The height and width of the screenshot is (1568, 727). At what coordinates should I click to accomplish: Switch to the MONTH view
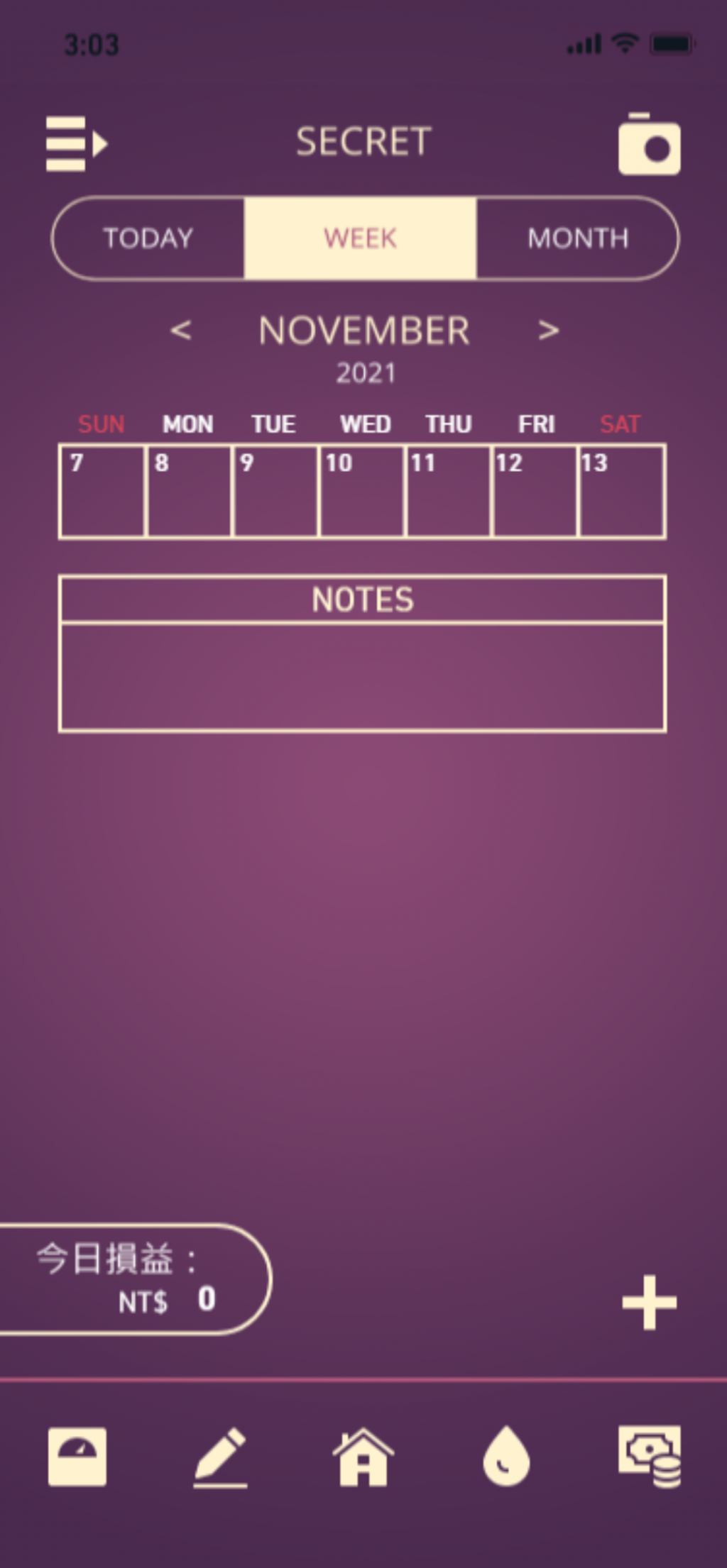[577, 238]
